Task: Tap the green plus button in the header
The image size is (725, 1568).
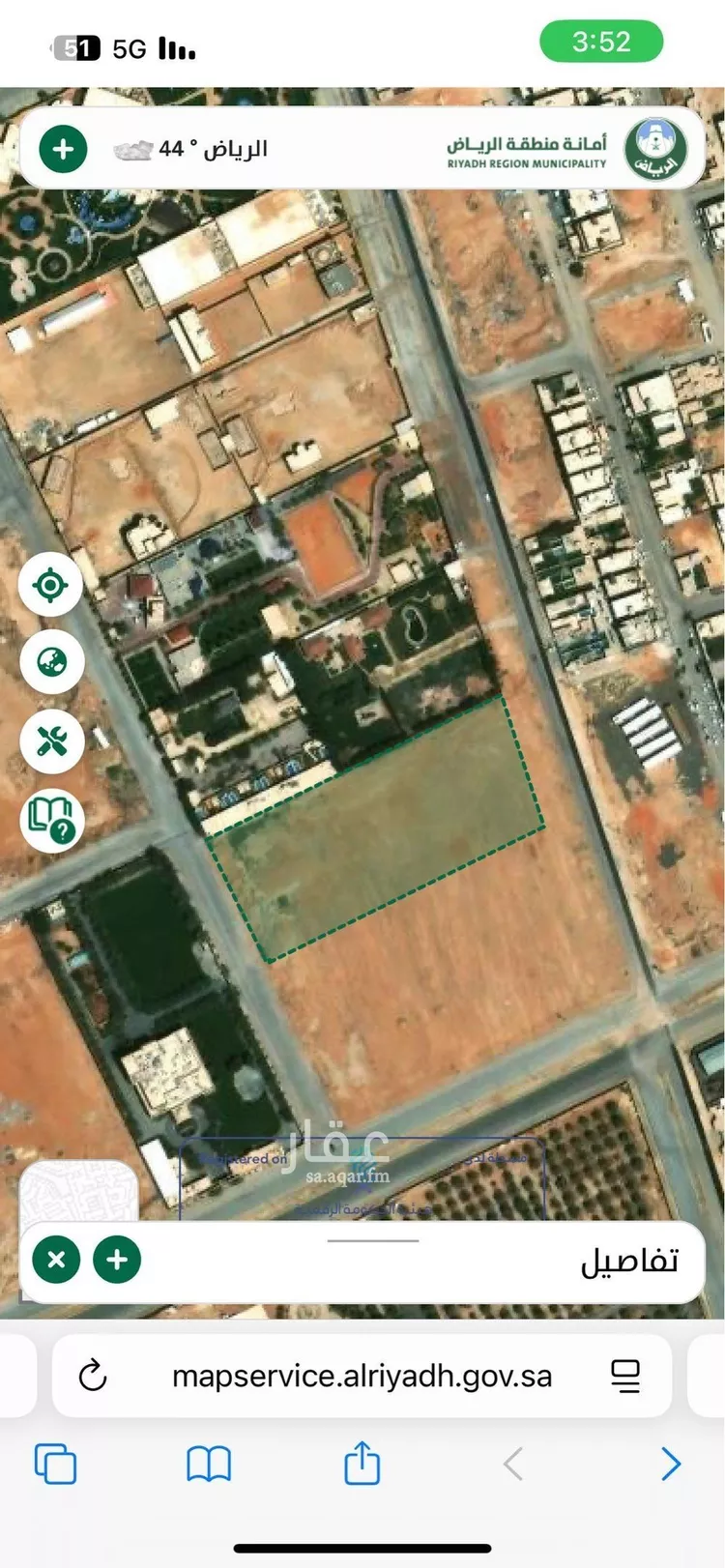Action: (63, 150)
